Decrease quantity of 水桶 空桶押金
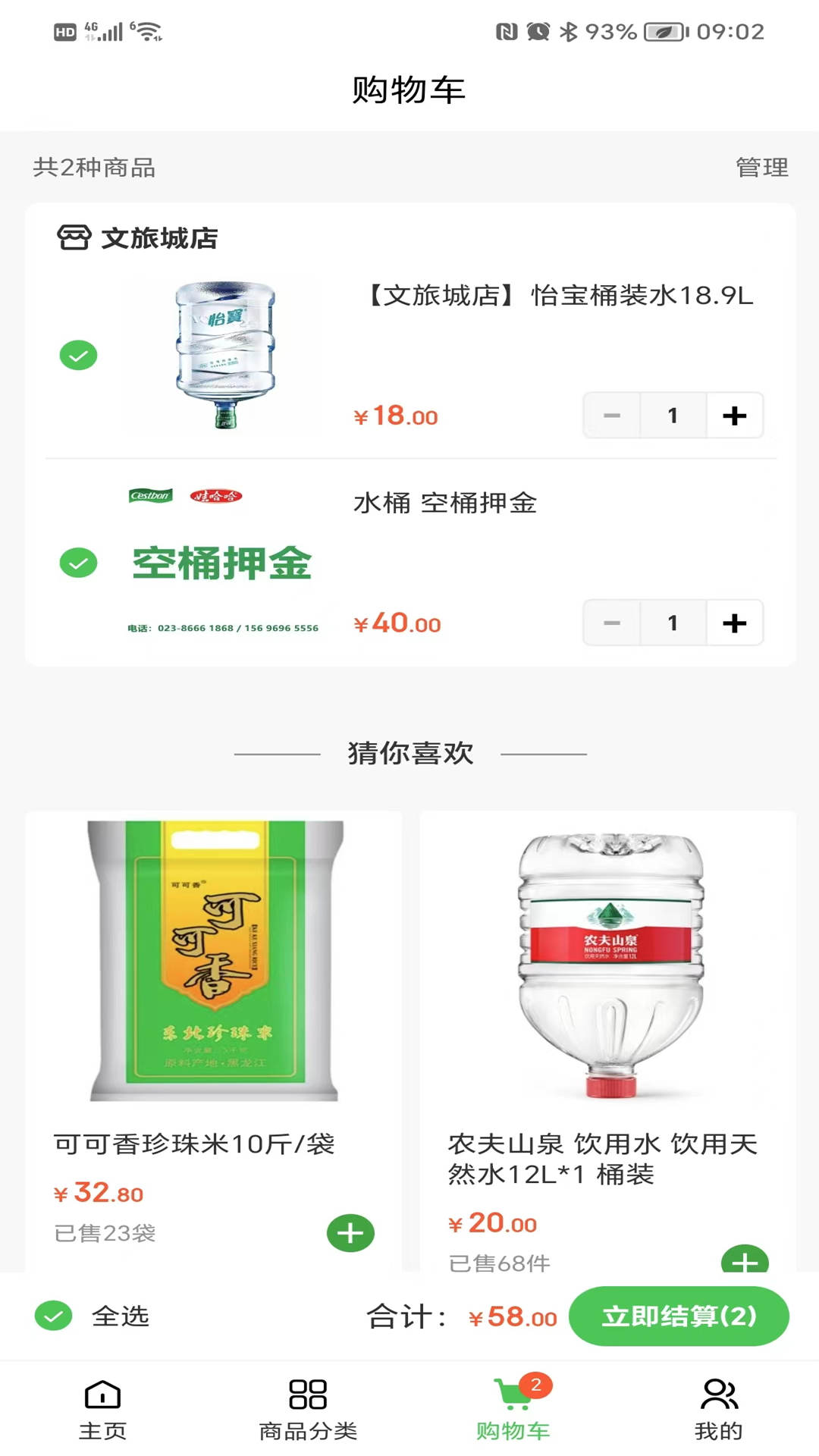This screenshot has height=1456, width=819. tap(612, 623)
